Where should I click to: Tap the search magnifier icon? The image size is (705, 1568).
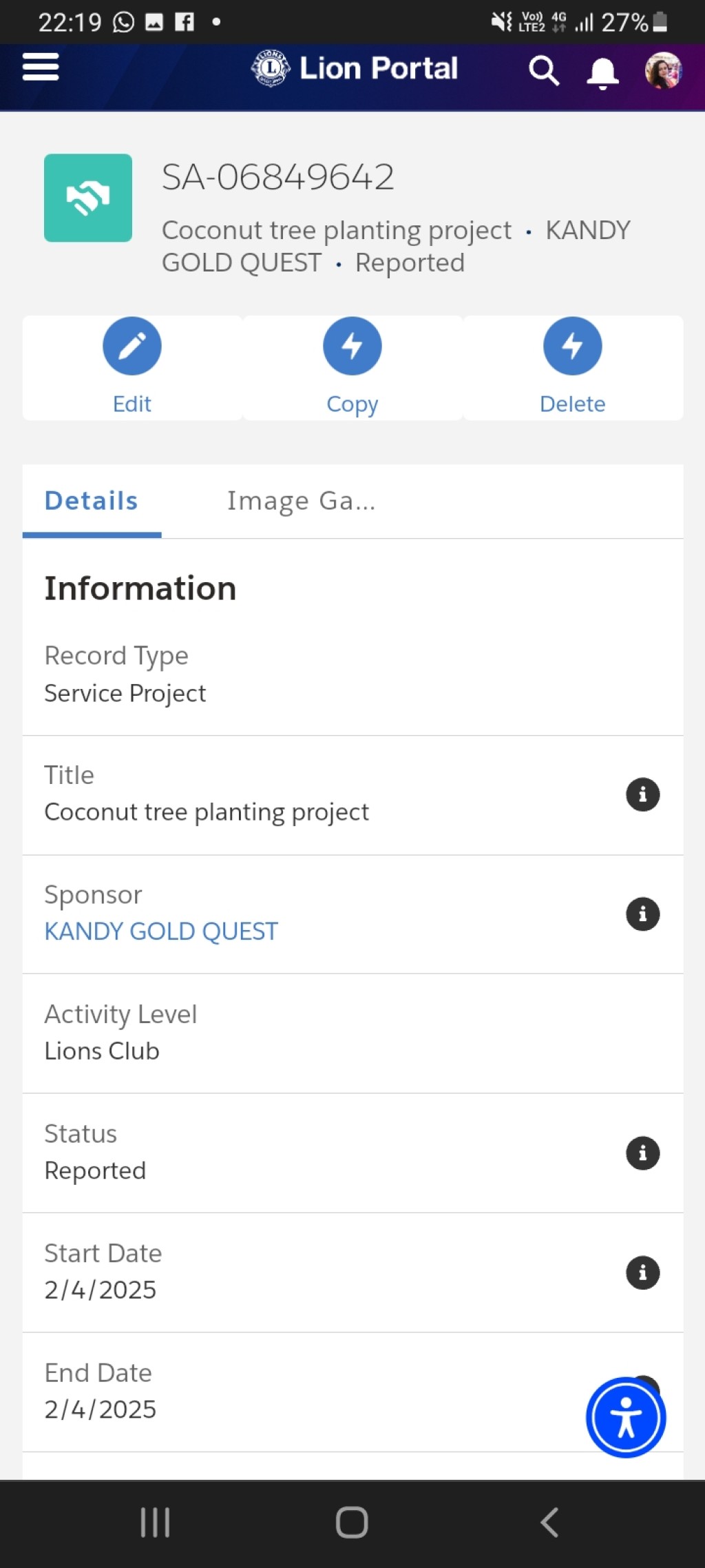pos(544,70)
